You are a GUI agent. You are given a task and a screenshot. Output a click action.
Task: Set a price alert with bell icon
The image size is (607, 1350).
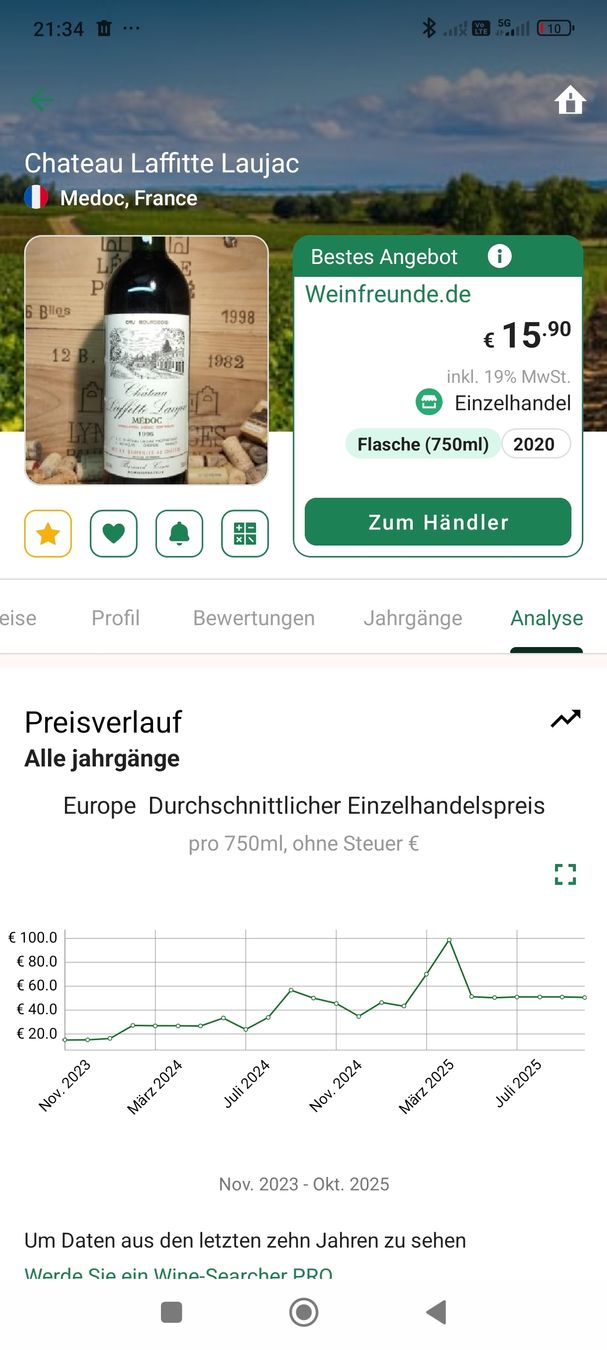tap(179, 533)
